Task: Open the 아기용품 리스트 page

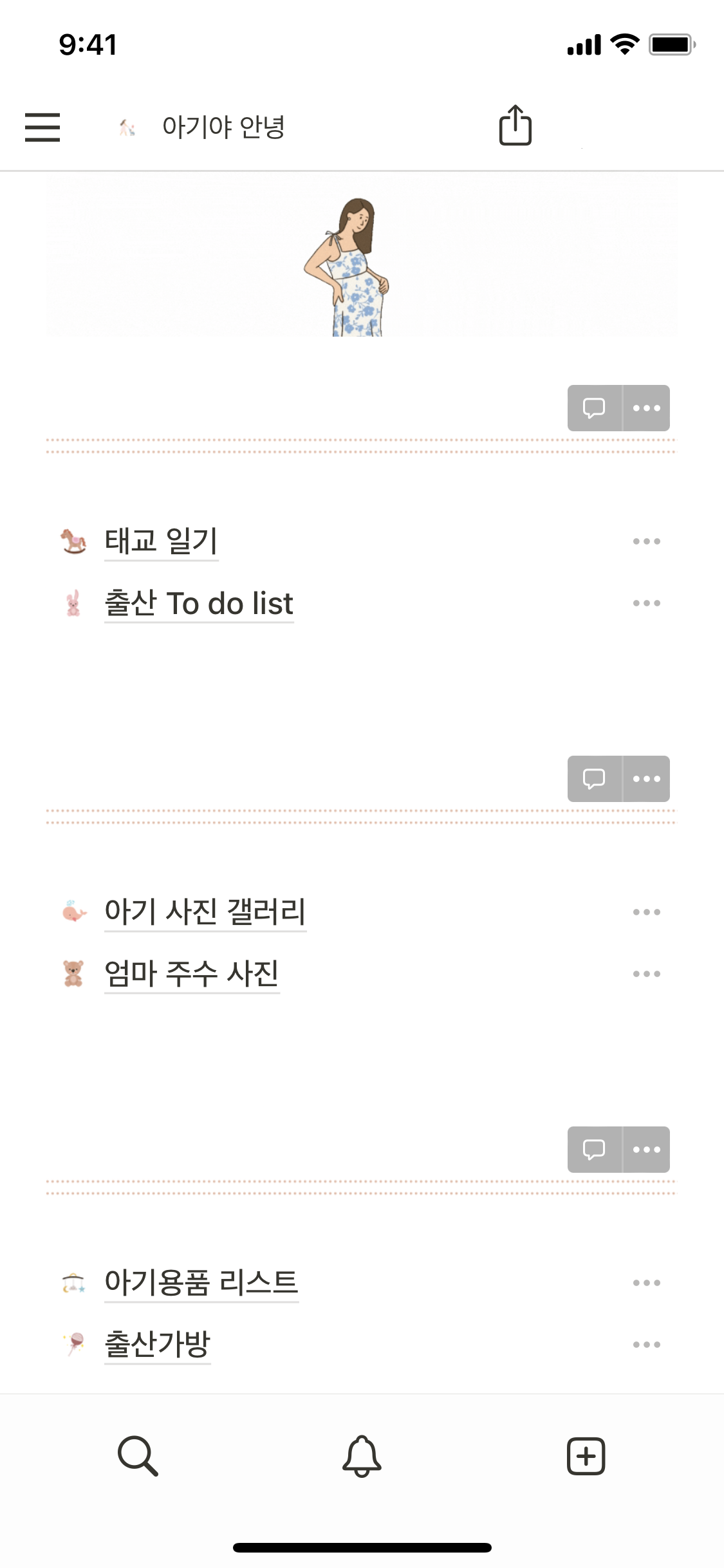Action: [x=201, y=1283]
